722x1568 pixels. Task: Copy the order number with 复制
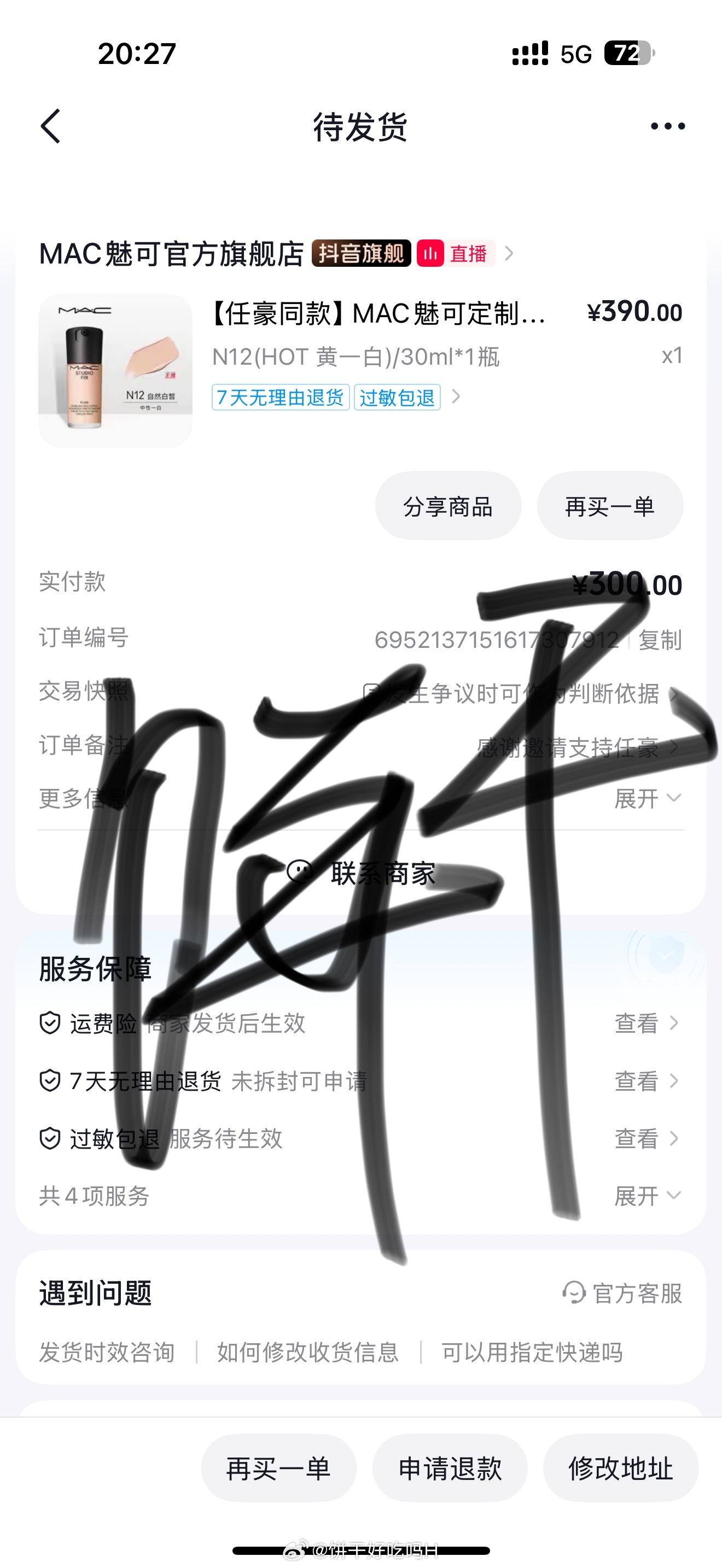coord(660,638)
